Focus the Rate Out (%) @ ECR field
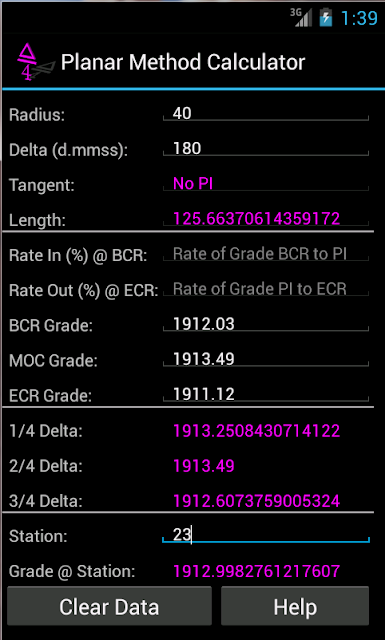385x640 pixels. 266,289
